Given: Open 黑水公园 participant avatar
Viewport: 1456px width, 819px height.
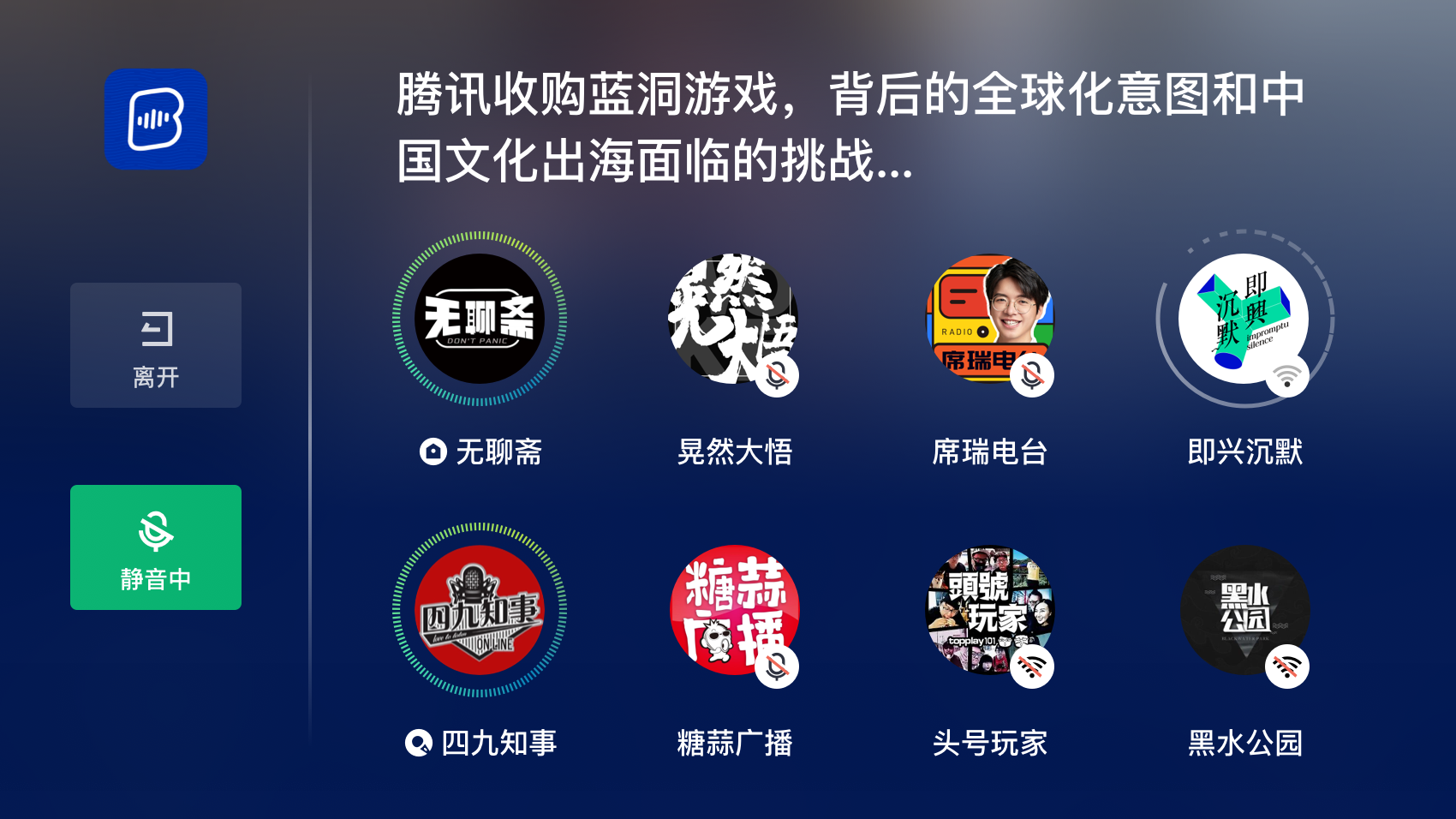Looking at the screenshot, I should tap(1244, 610).
